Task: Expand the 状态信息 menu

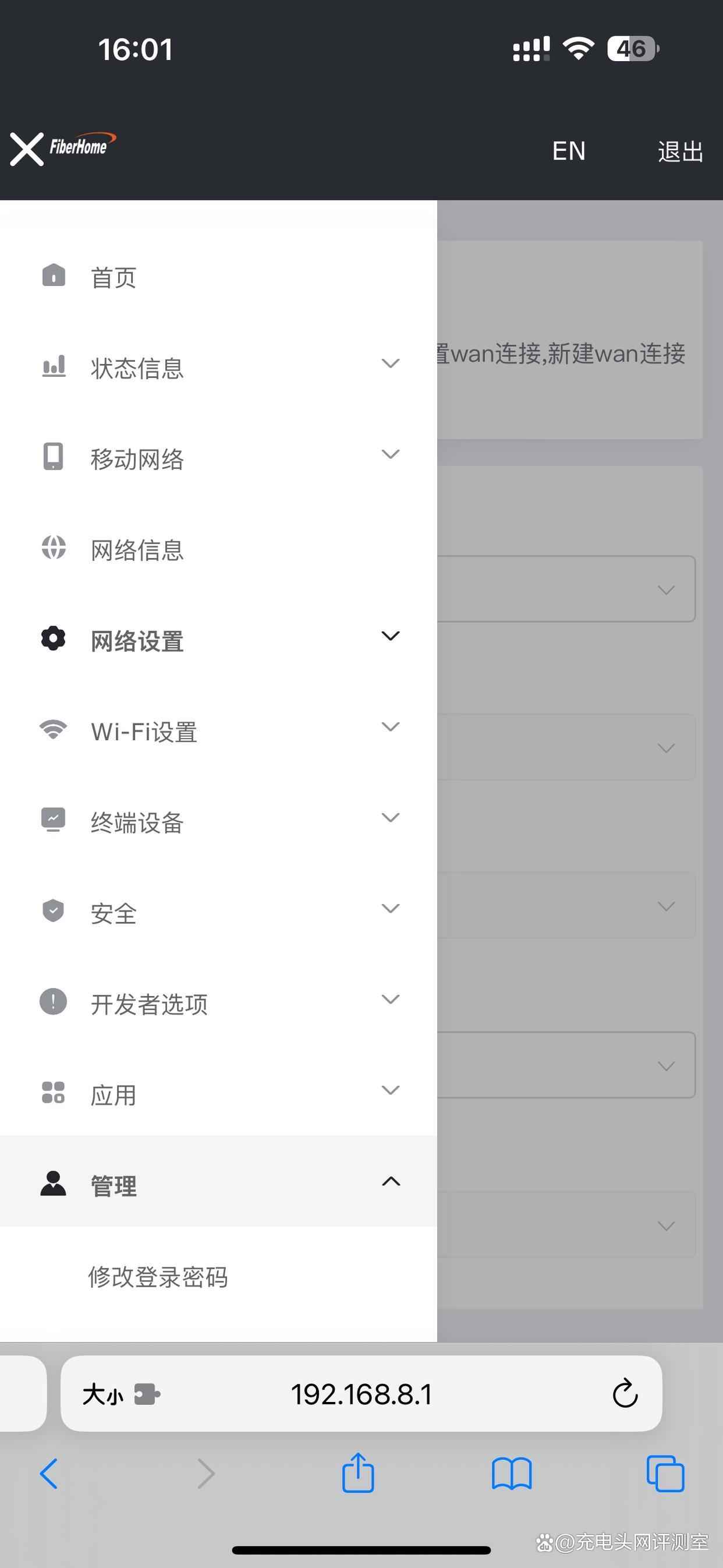Action: [218, 368]
